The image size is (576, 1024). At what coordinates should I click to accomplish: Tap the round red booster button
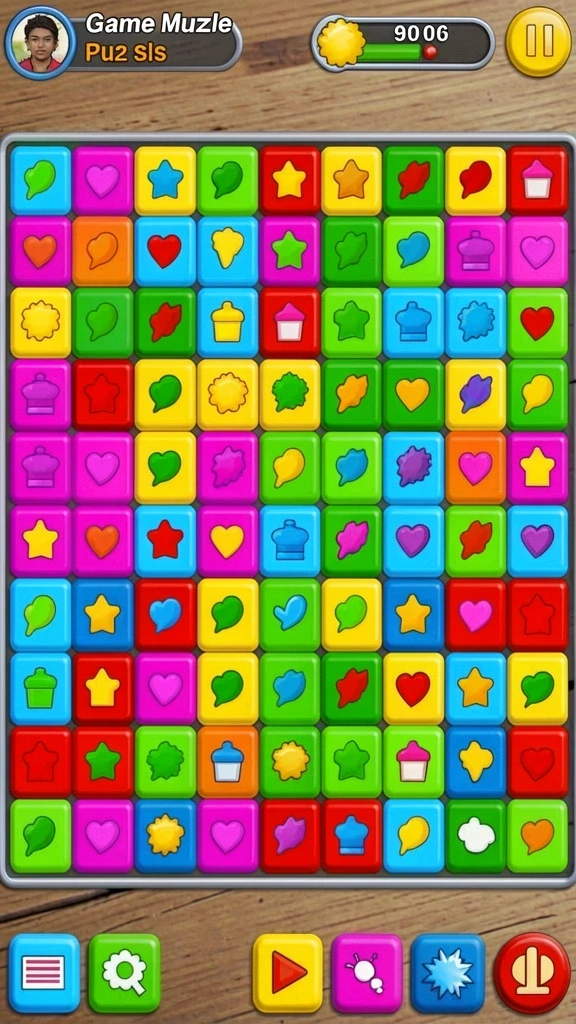pyautogui.click(x=532, y=972)
